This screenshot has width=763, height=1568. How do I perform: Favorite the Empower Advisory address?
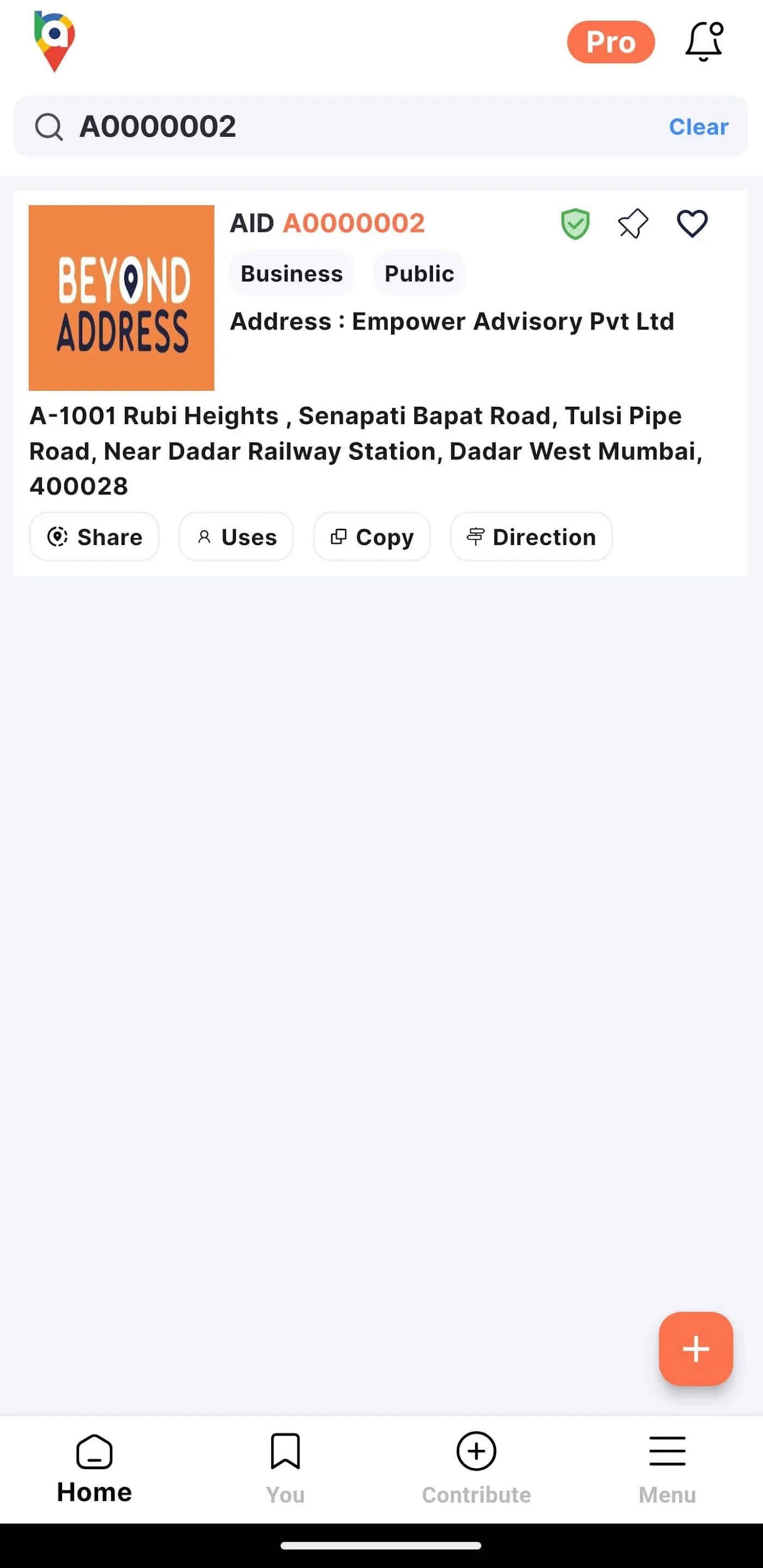(x=692, y=223)
